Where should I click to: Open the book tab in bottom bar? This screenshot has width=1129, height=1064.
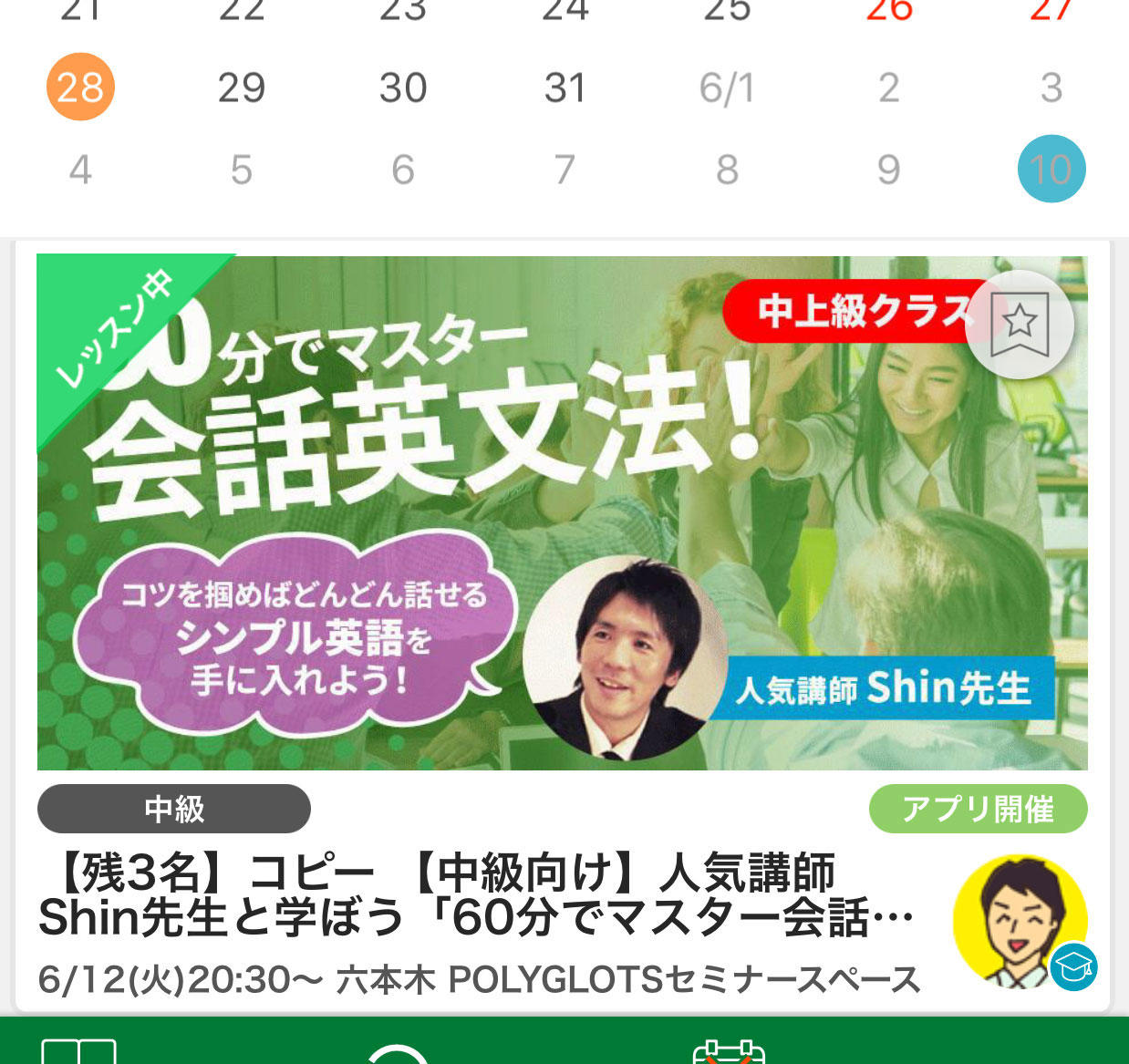(79, 1051)
